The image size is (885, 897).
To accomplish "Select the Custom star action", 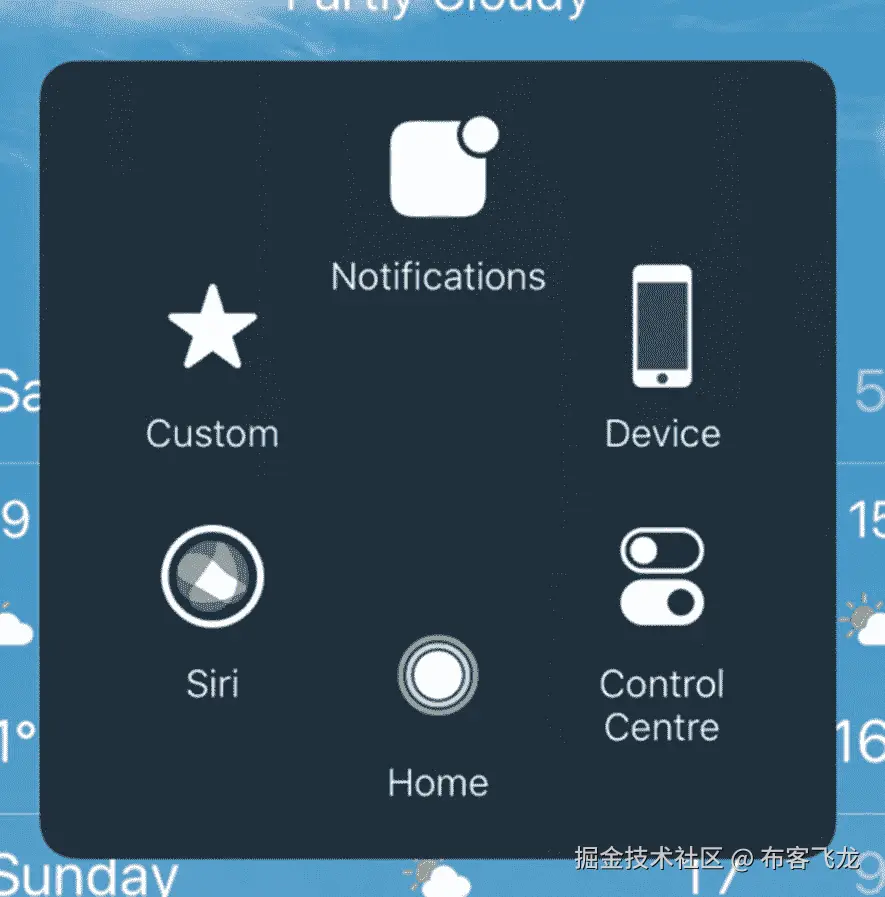I will pos(212,328).
